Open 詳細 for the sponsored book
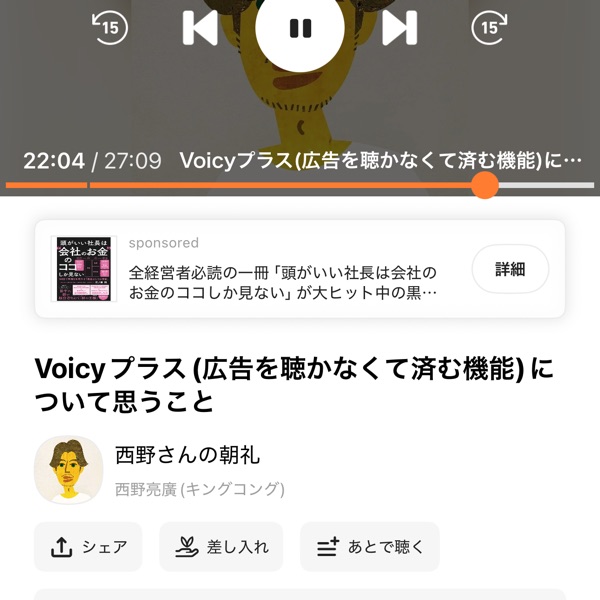 (510, 269)
